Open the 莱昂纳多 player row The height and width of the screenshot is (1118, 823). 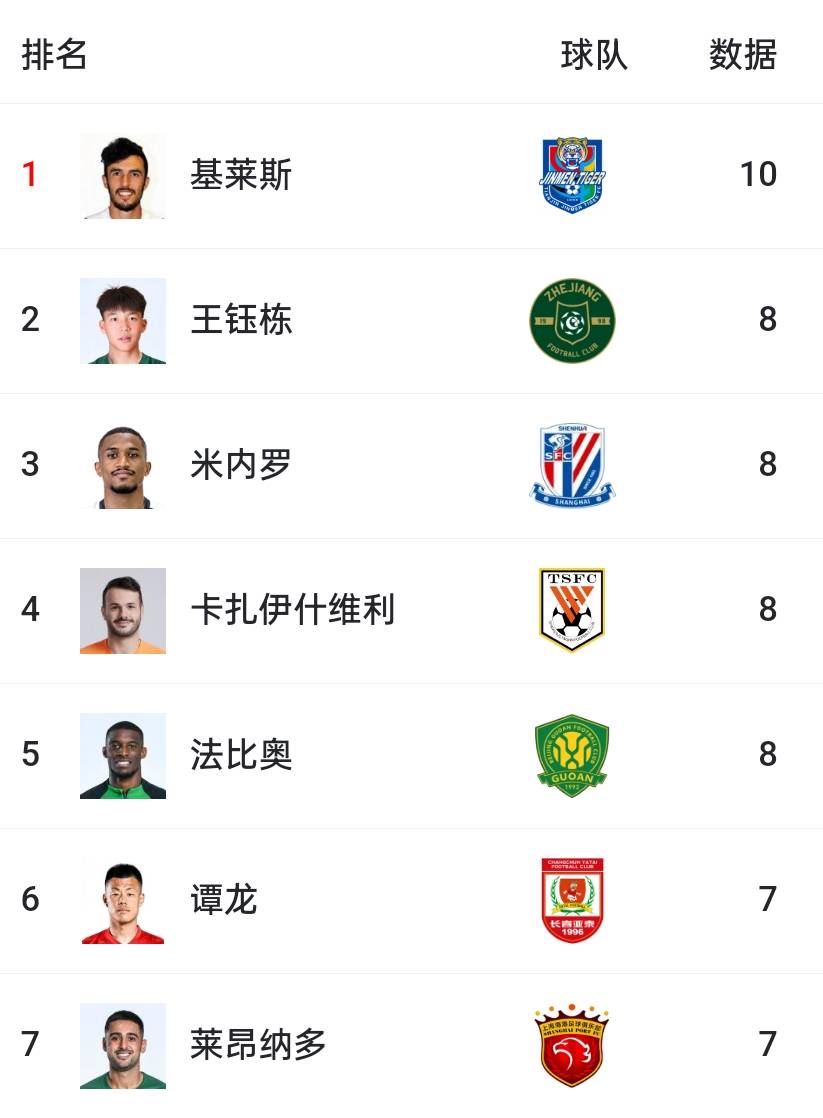tap(258, 1045)
